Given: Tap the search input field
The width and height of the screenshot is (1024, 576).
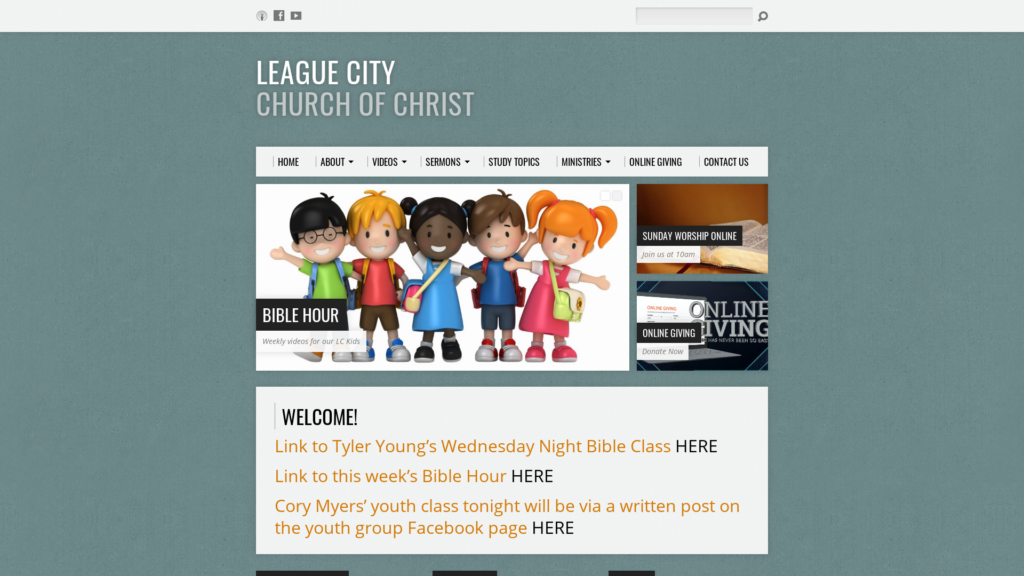Looking at the screenshot, I should (693, 16).
